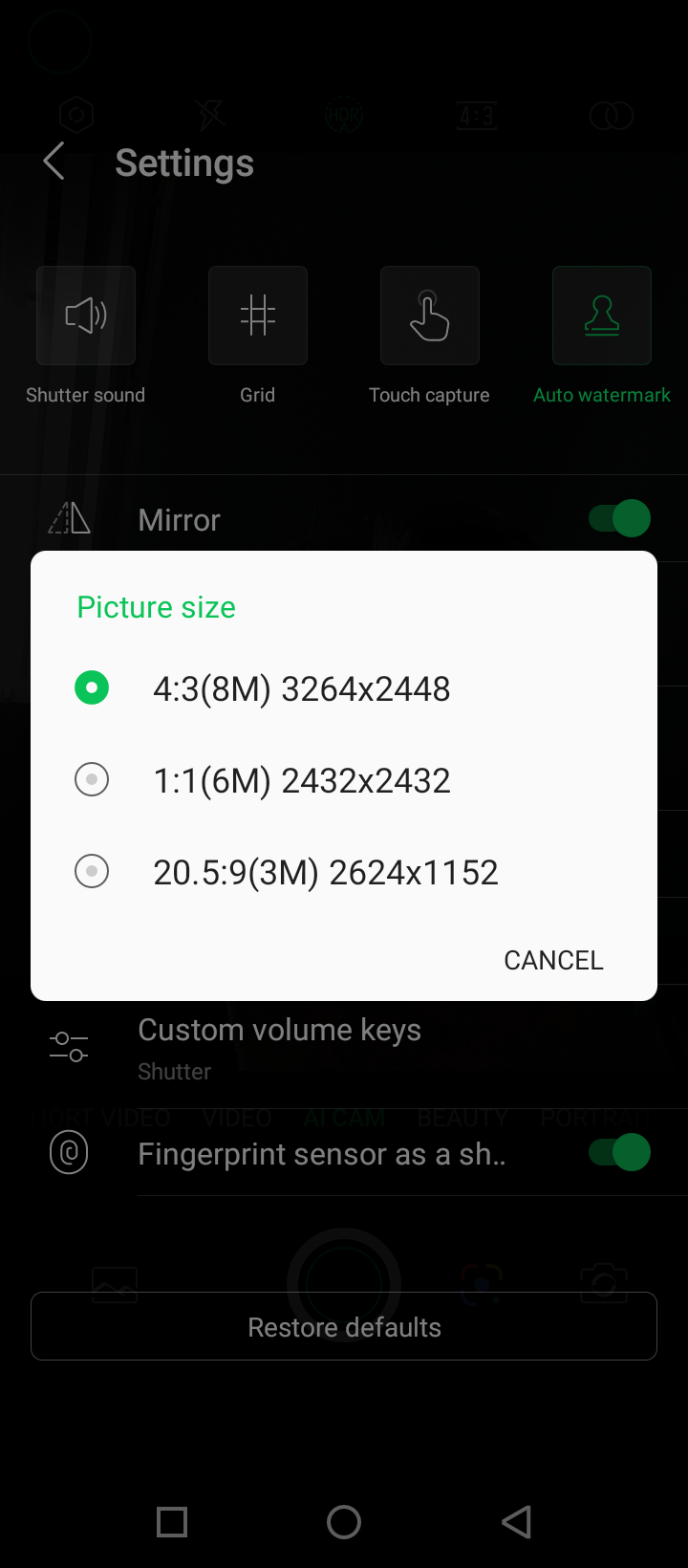Choose 1:1(6M) 2432x2432 picture size
Viewport: 688px width, 1568px height.
click(x=344, y=780)
